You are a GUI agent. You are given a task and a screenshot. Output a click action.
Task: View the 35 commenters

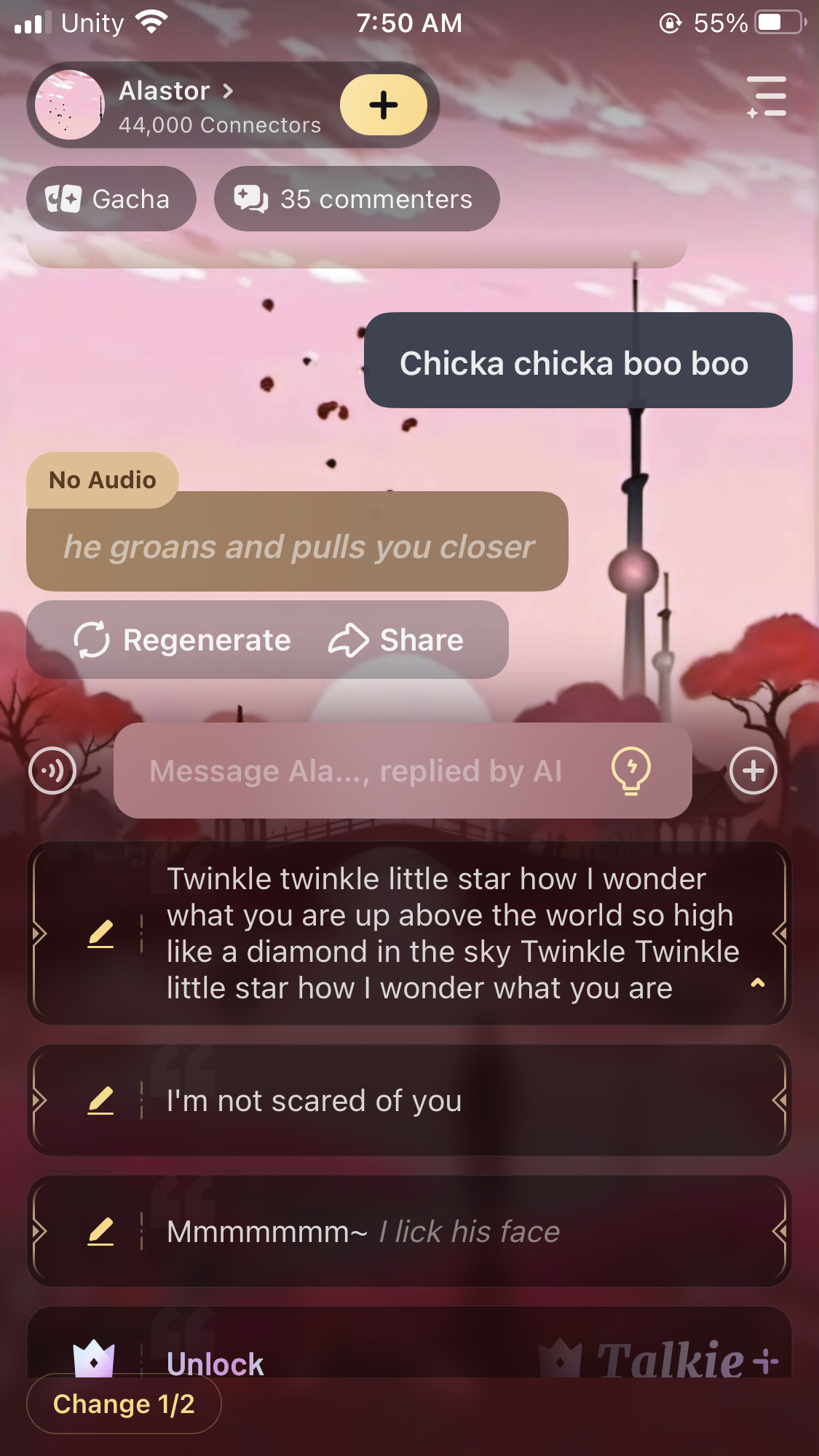tap(357, 199)
